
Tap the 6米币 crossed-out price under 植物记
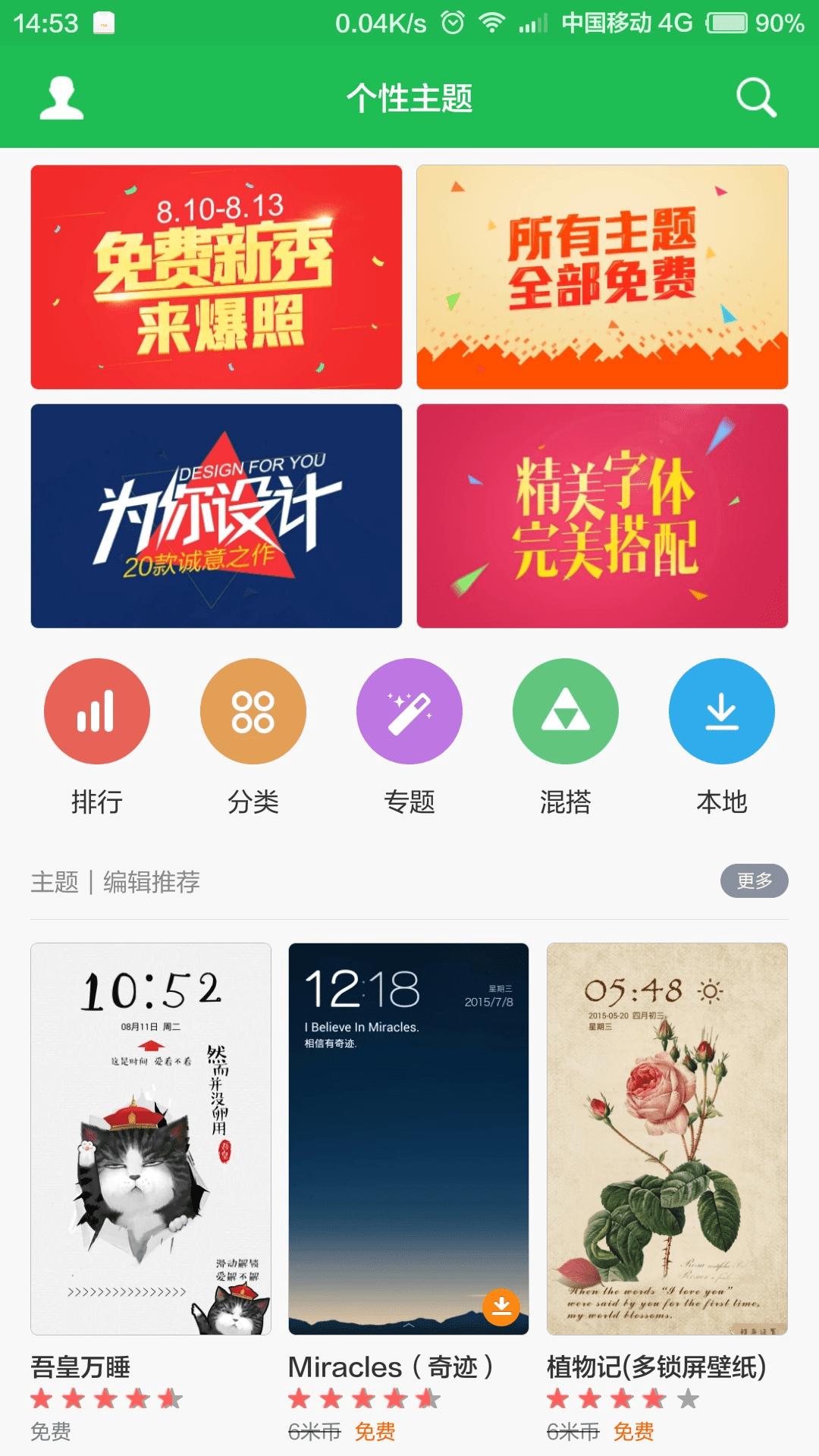click(x=573, y=1430)
